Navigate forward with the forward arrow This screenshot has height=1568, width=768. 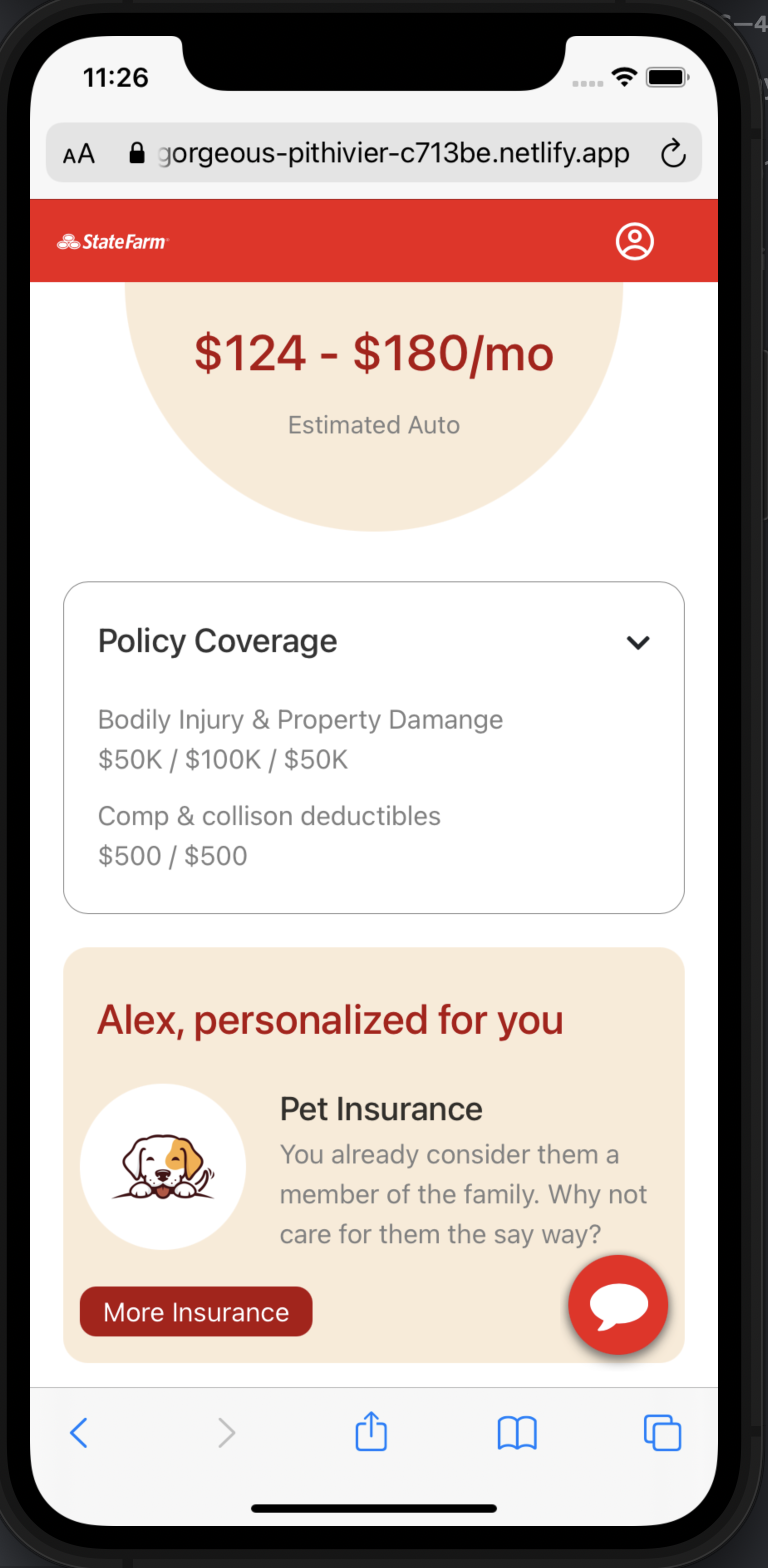(x=225, y=1432)
